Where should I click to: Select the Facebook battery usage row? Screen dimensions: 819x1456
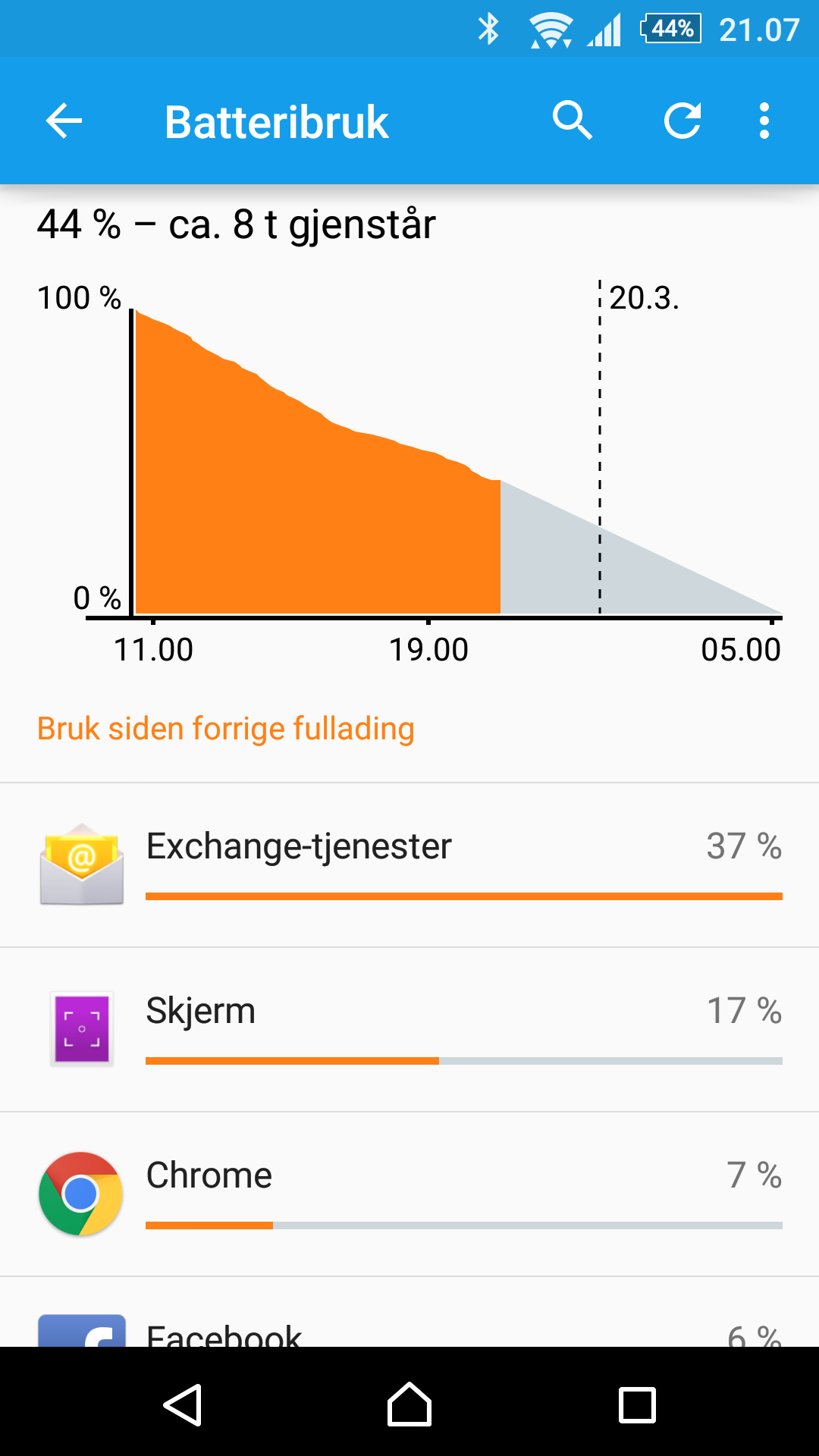coord(409,1312)
